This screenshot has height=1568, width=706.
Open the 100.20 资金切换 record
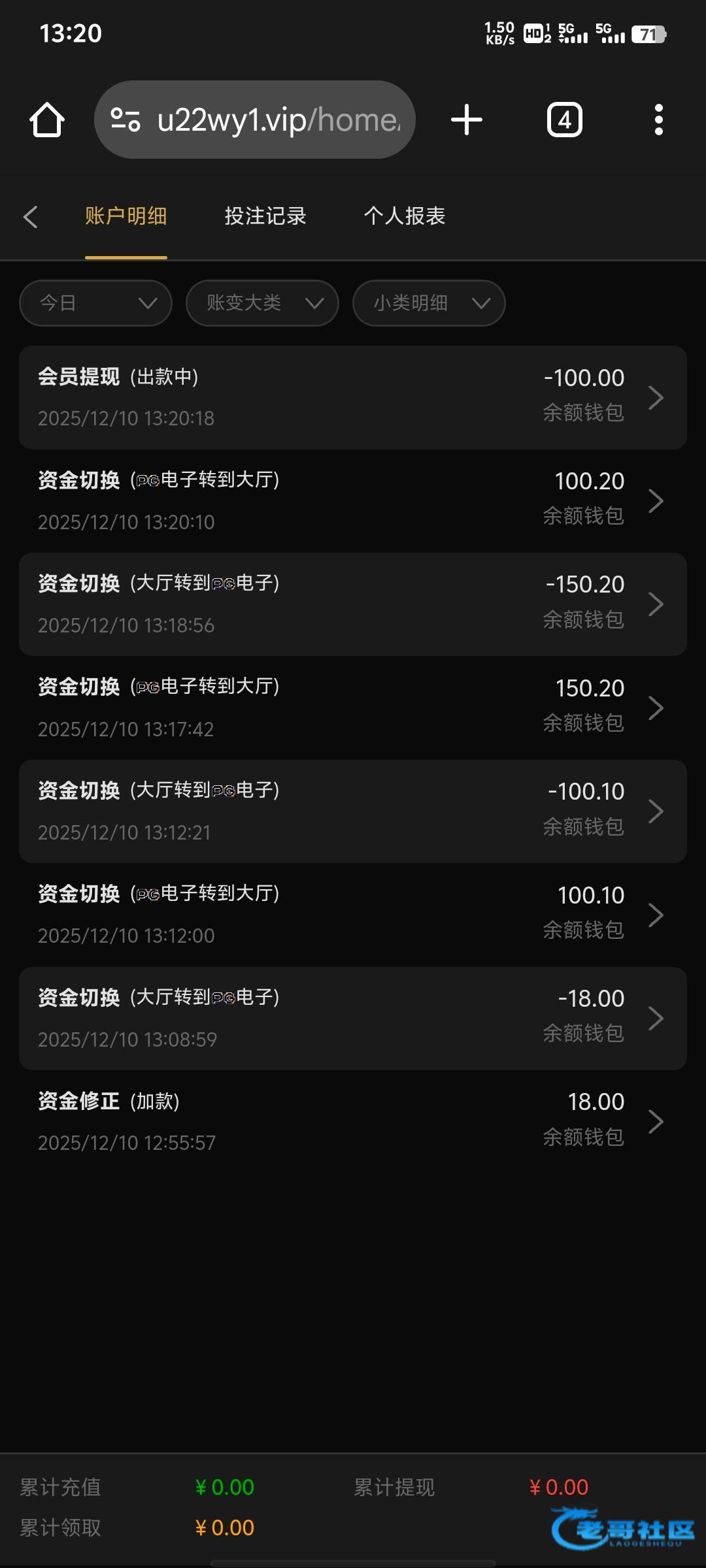click(x=353, y=500)
